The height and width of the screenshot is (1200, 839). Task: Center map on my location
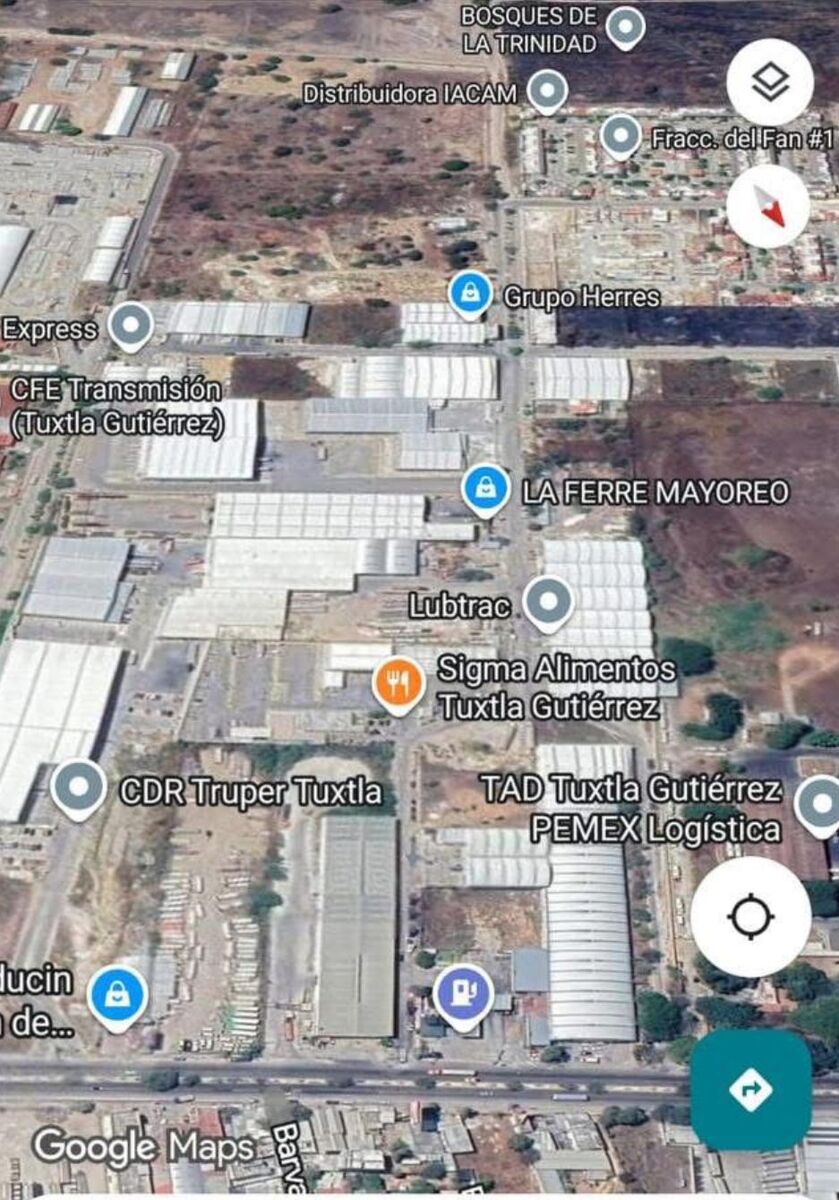pos(751,917)
